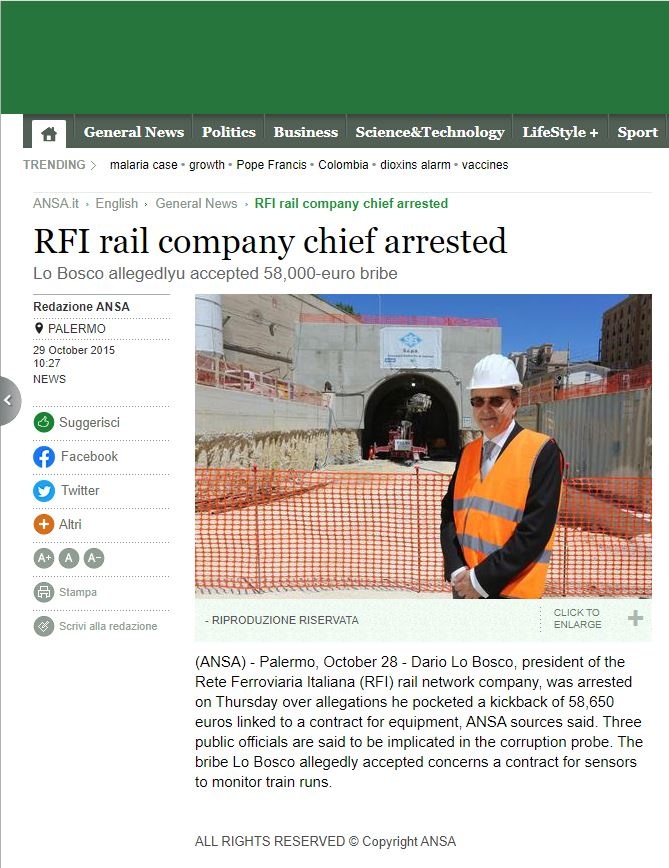
Task: Open trending topic malaria case
Action: [x=143, y=165]
